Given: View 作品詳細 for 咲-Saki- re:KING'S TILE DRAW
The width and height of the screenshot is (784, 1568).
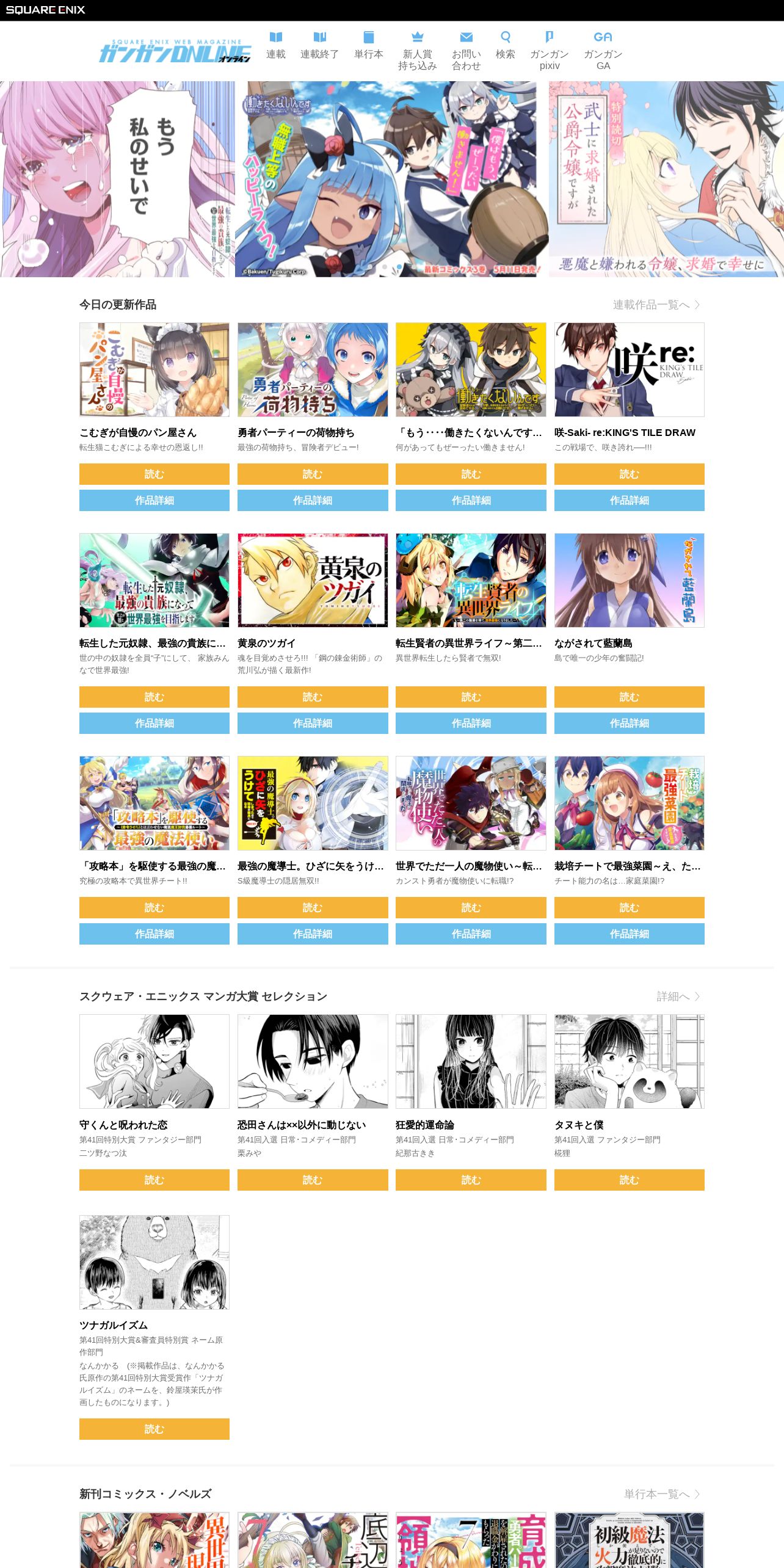Looking at the screenshot, I should coord(629,500).
